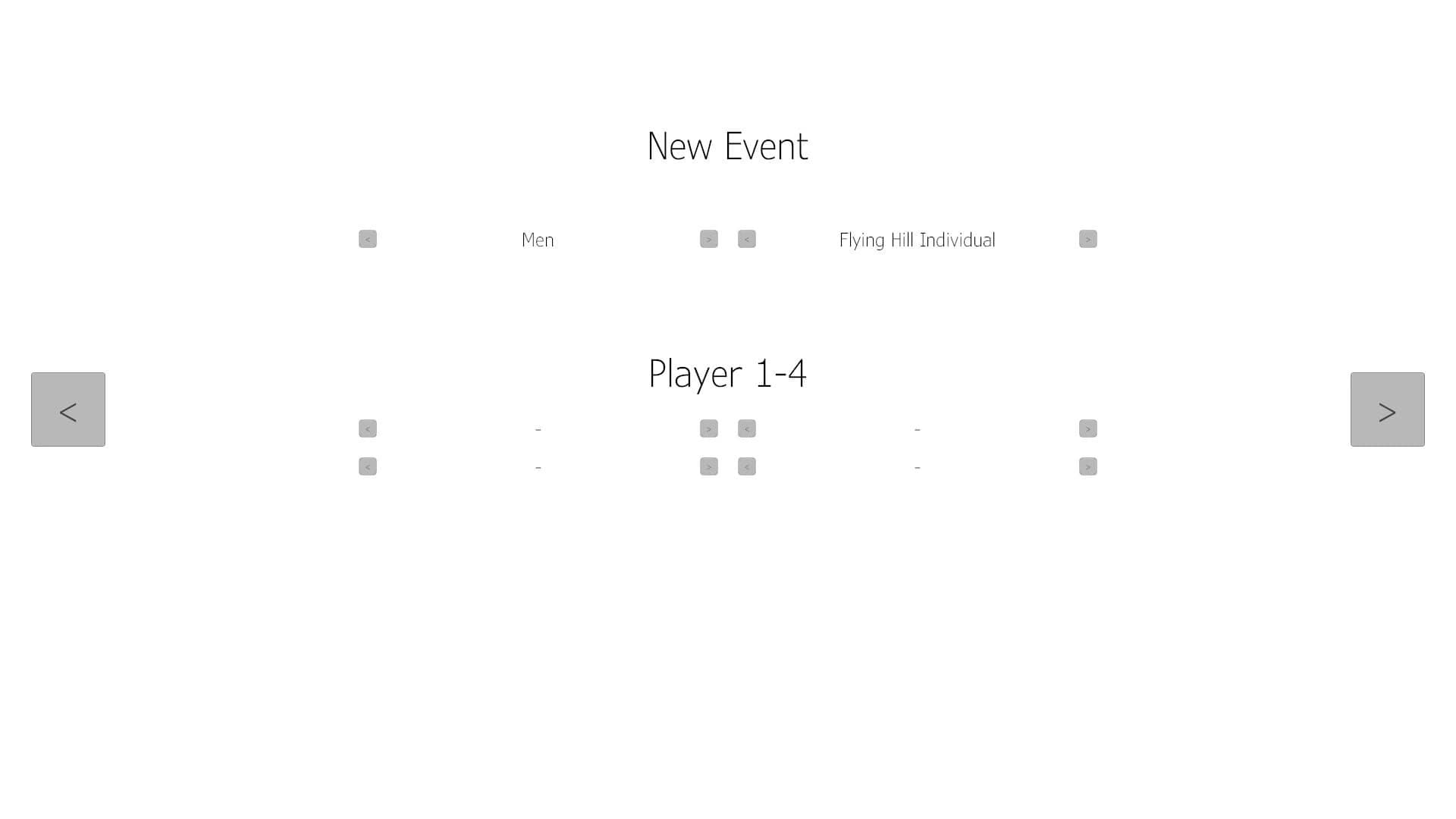This screenshot has width=1456, height=819.
Task: Select next option after Men
Action: [709, 240]
